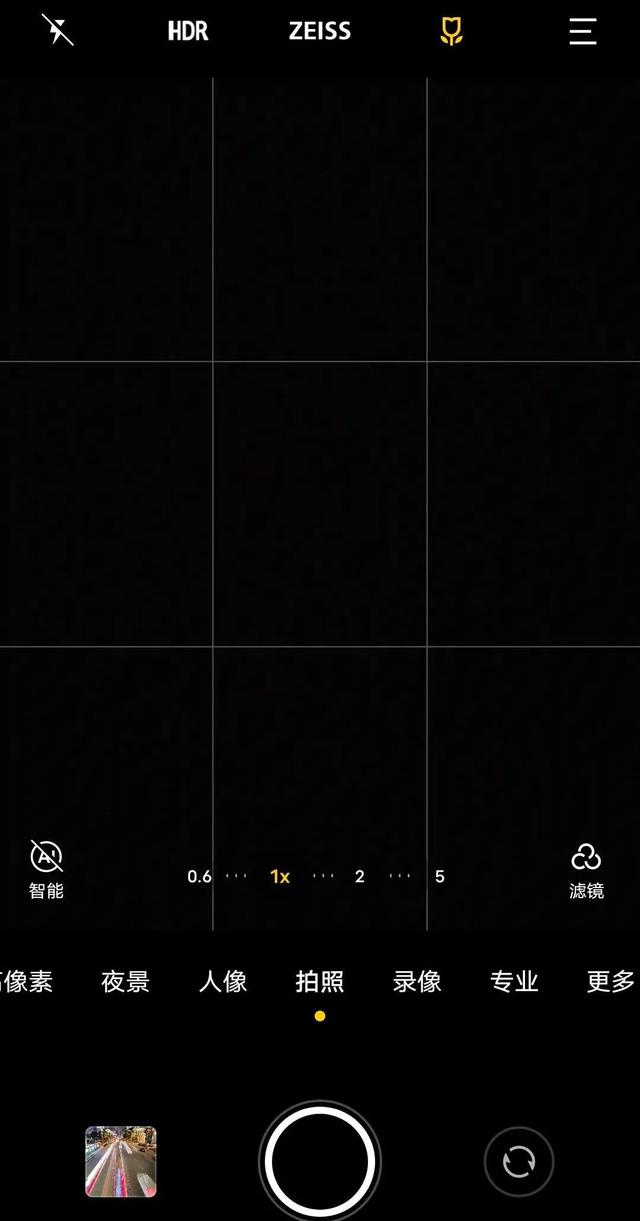Viewport: 640px width, 1221px height.
Task: Select the 0.6 ultra-wide zoom
Action: coord(200,876)
